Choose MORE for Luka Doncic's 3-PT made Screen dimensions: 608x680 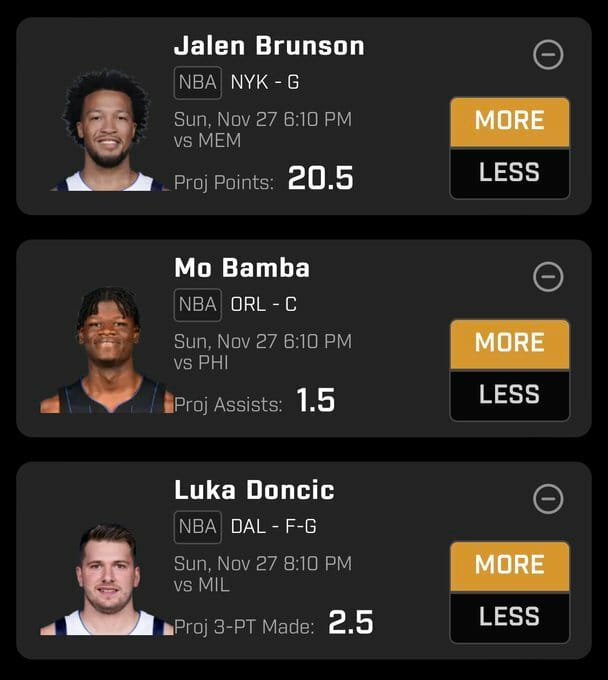coord(509,566)
